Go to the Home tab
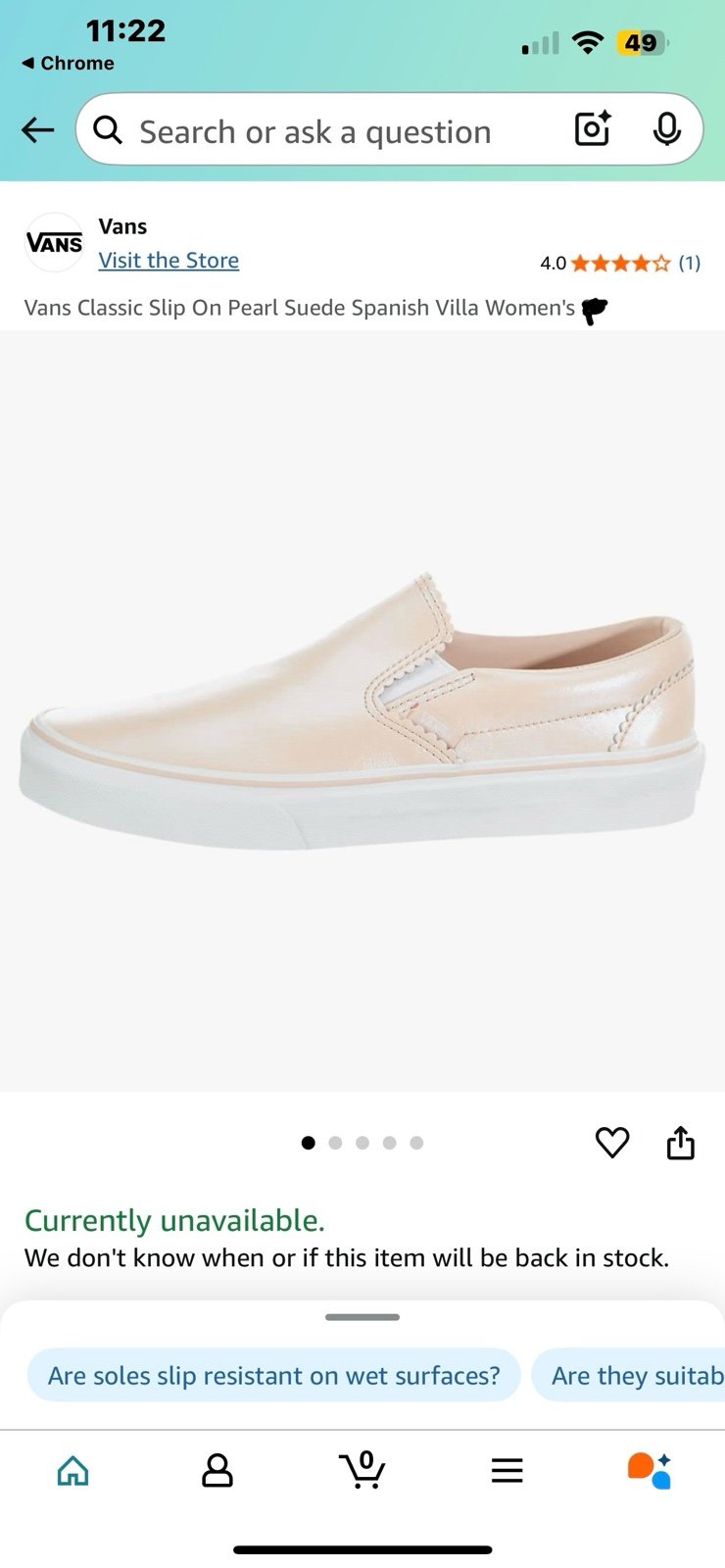 tap(73, 1470)
